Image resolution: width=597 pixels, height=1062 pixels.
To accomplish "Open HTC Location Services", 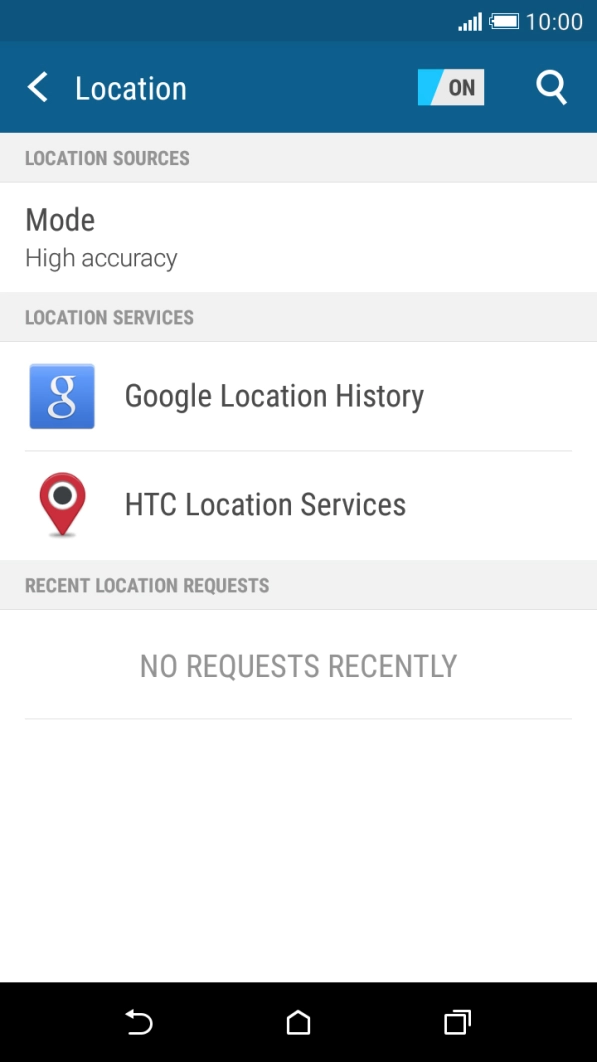I will coord(298,505).
